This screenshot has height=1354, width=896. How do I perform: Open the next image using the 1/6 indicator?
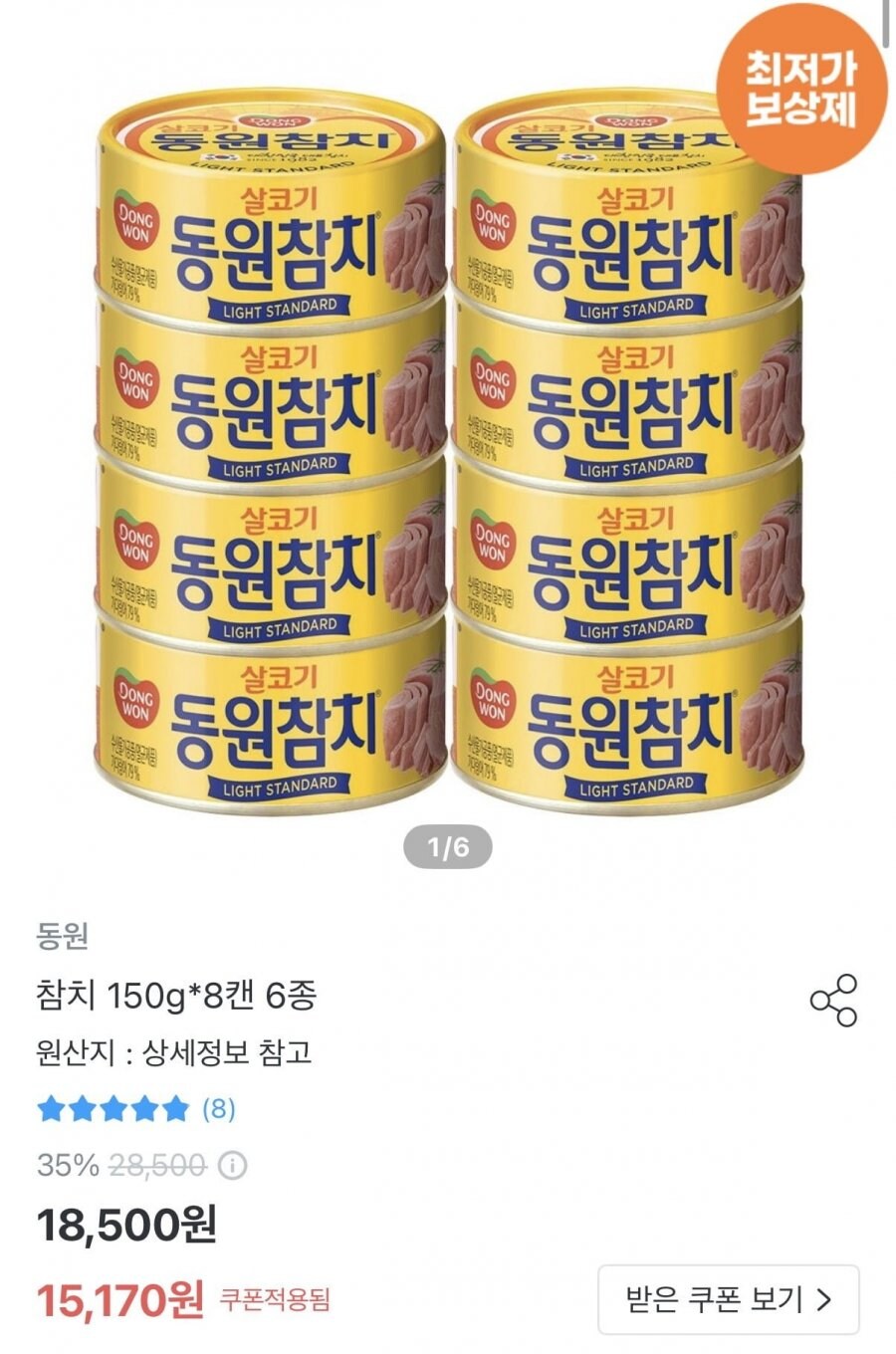tap(448, 845)
